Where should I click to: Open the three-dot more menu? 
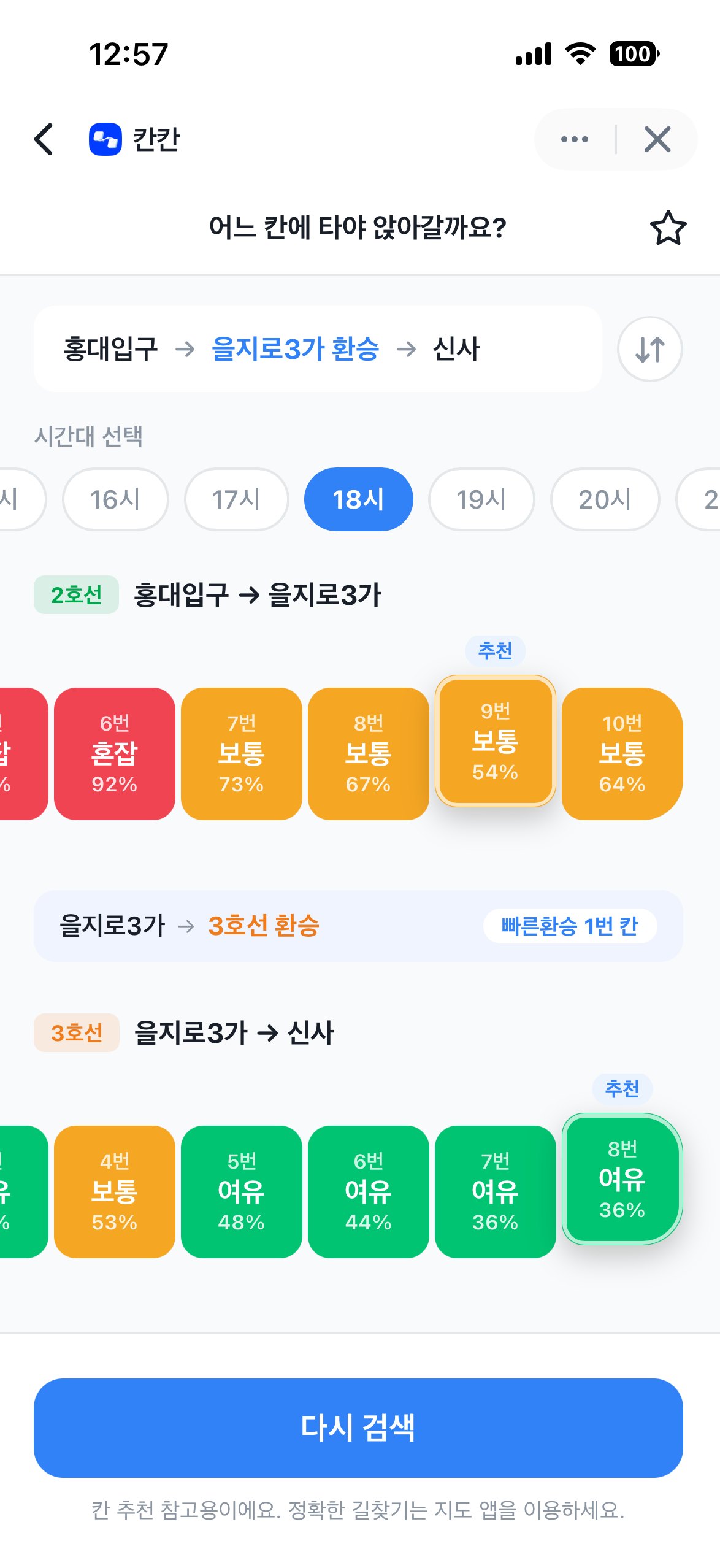click(x=575, y=139)
